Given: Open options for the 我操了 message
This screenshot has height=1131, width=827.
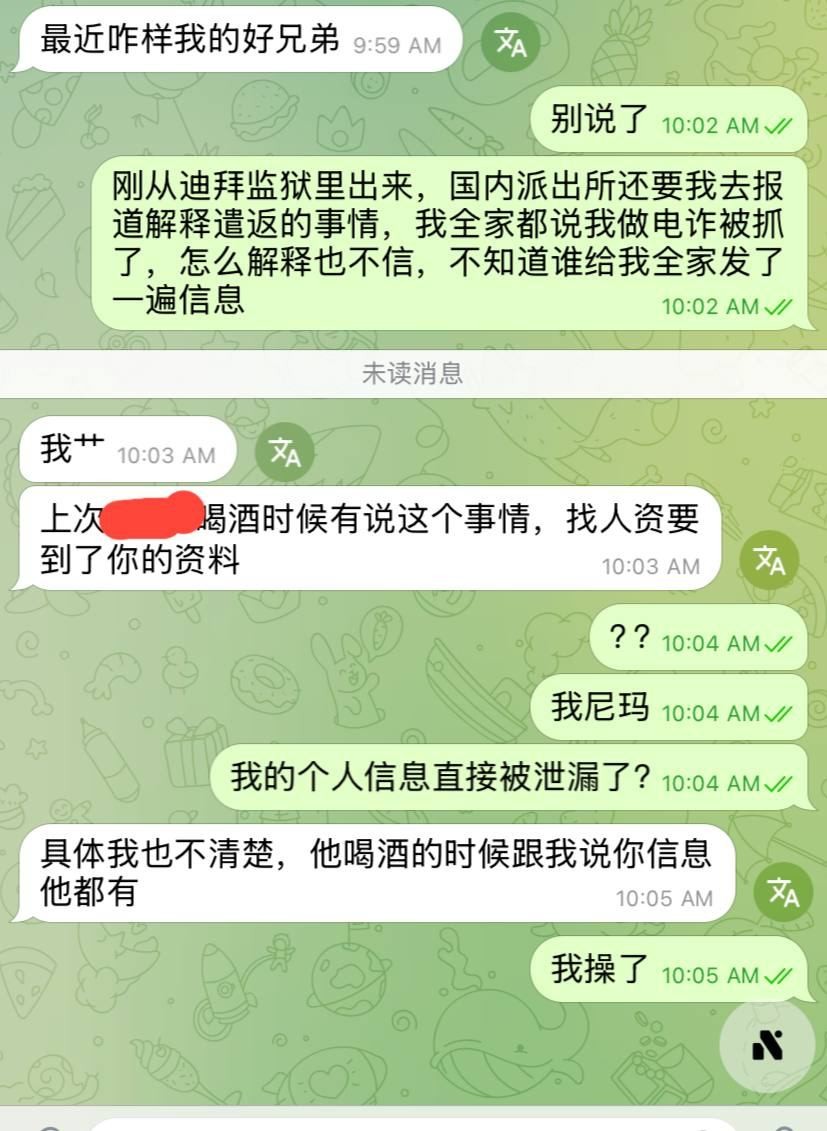Looking at the screenshot, I should [x=667, y=970].
